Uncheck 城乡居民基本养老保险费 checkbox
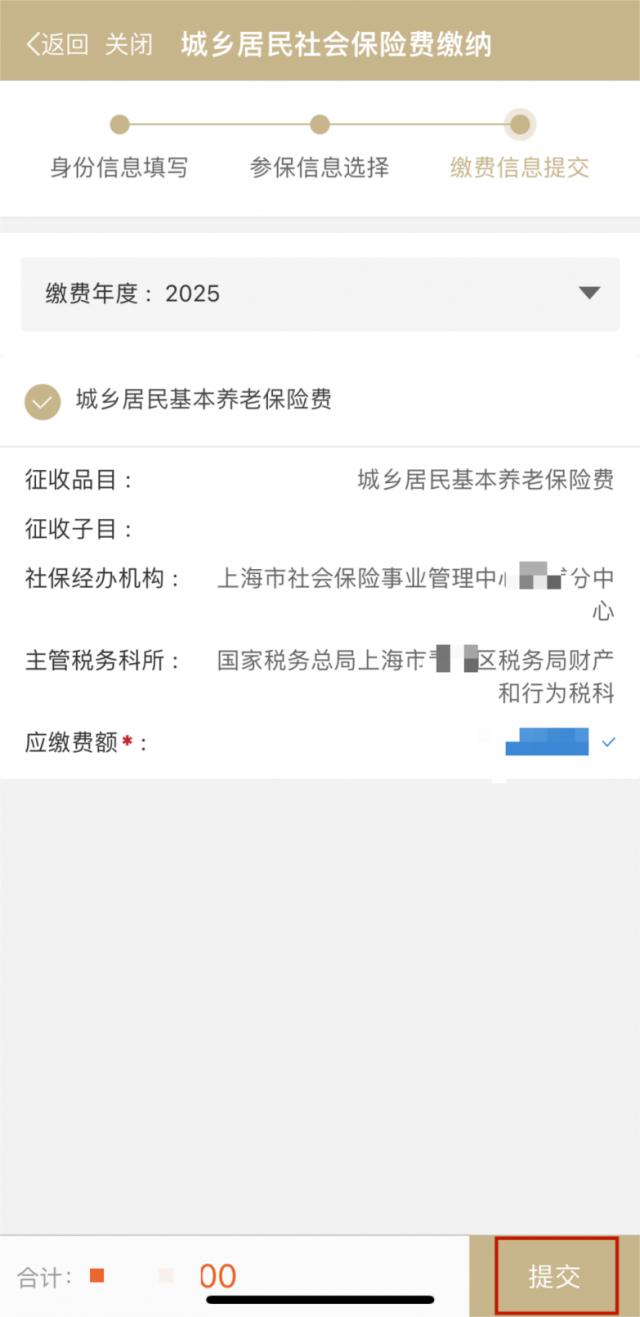The image size is (640, 1317). coord(43,402)
